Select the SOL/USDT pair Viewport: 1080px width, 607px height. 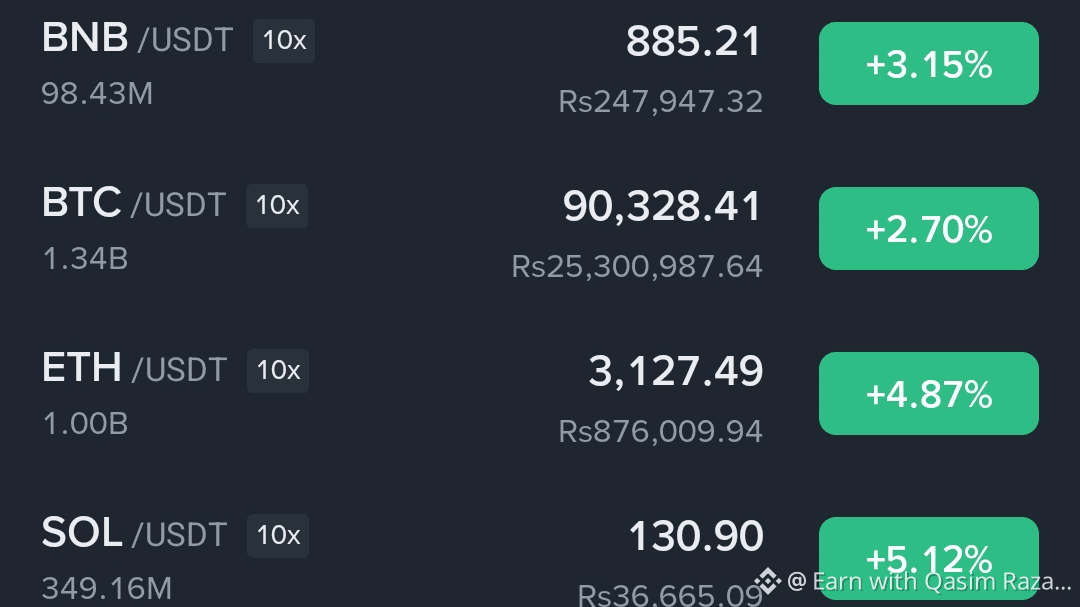click(x=134, y=535)
